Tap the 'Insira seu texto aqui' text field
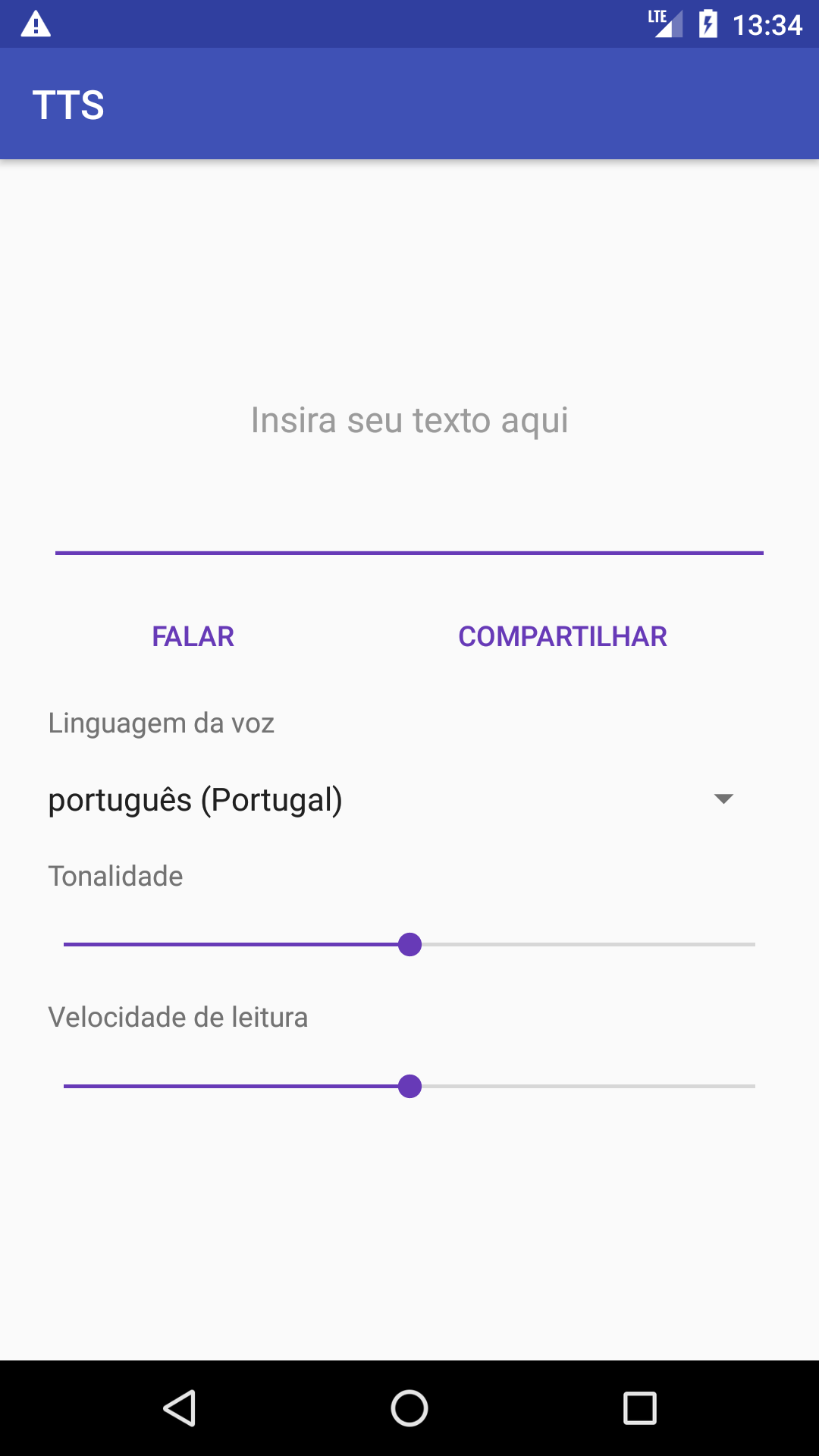The width and height of the screenshot is (819, 1456). pyautogui.click(x=409, y=421)
